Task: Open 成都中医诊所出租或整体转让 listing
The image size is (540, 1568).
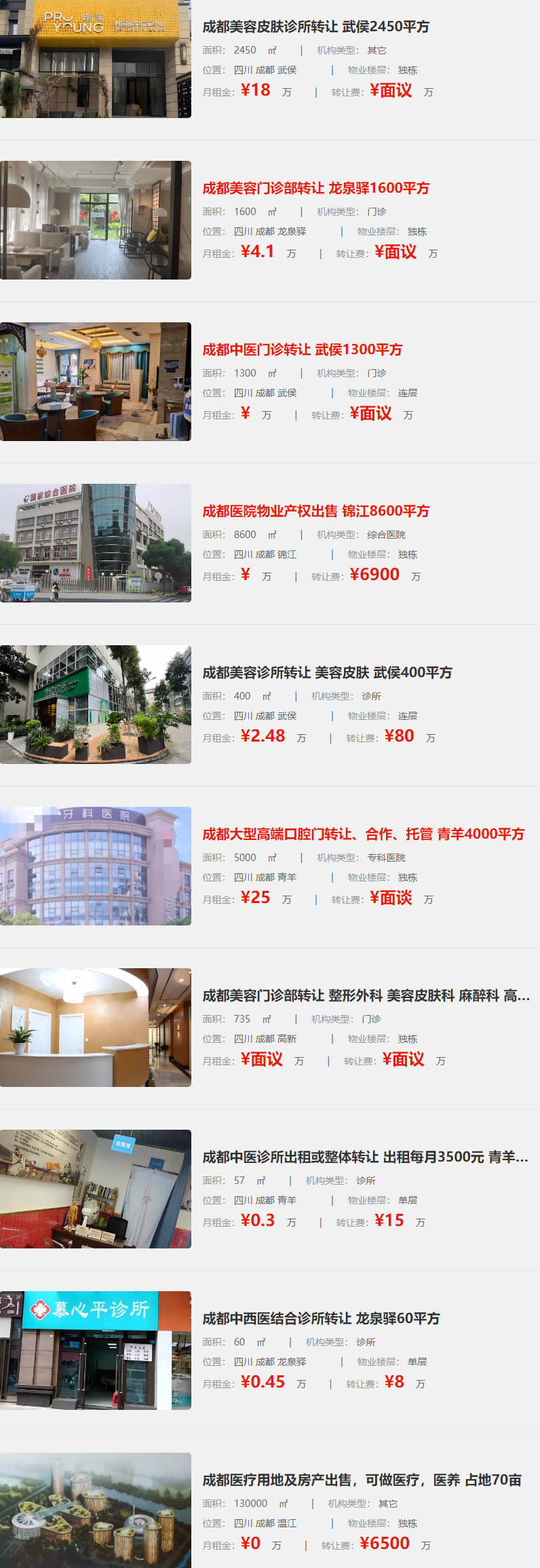Action: click(365, 1157)
